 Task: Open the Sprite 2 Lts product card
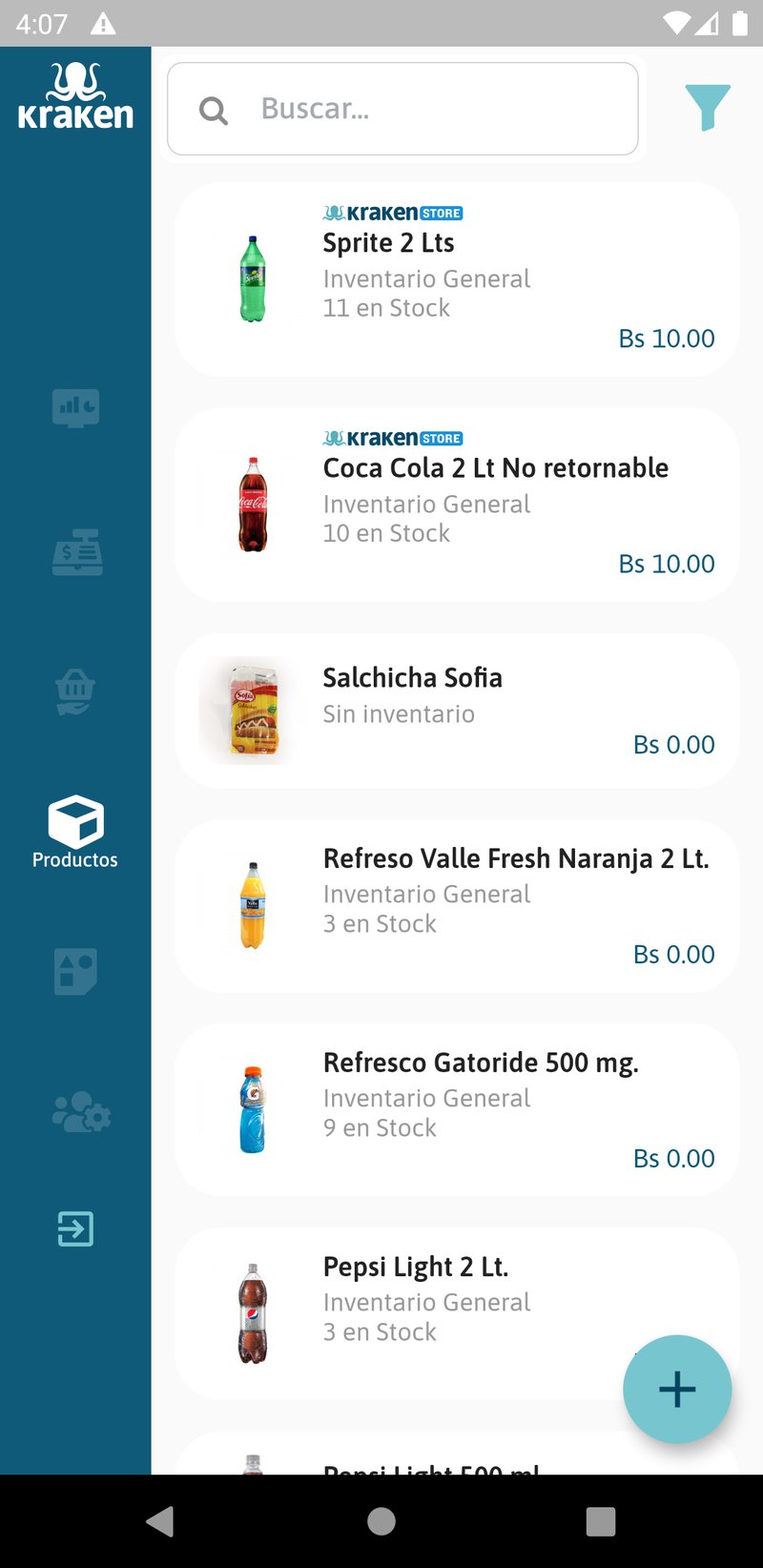pyautogui.click(x=457, y=279)
